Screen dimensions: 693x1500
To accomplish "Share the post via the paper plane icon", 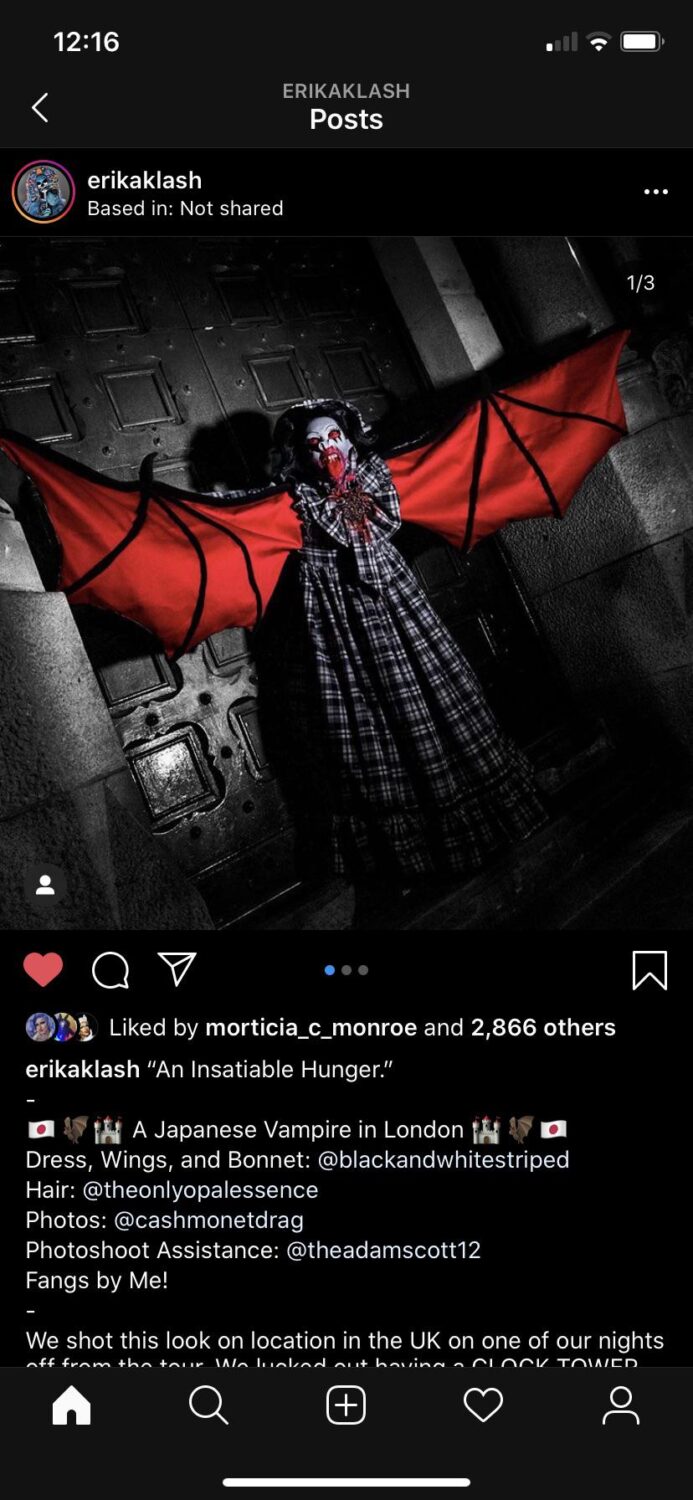I will tap(177, 968).
